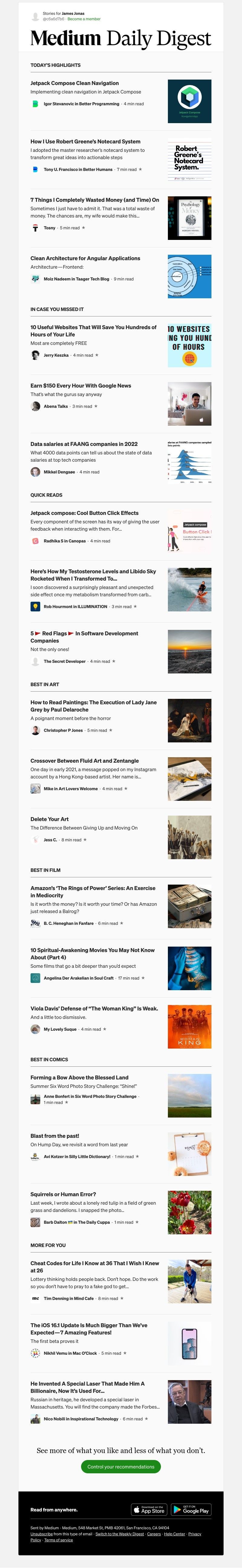Get it on Google Play badge
The width and height of the screenshot is (242, 1568).
[x=190, y=1510]
